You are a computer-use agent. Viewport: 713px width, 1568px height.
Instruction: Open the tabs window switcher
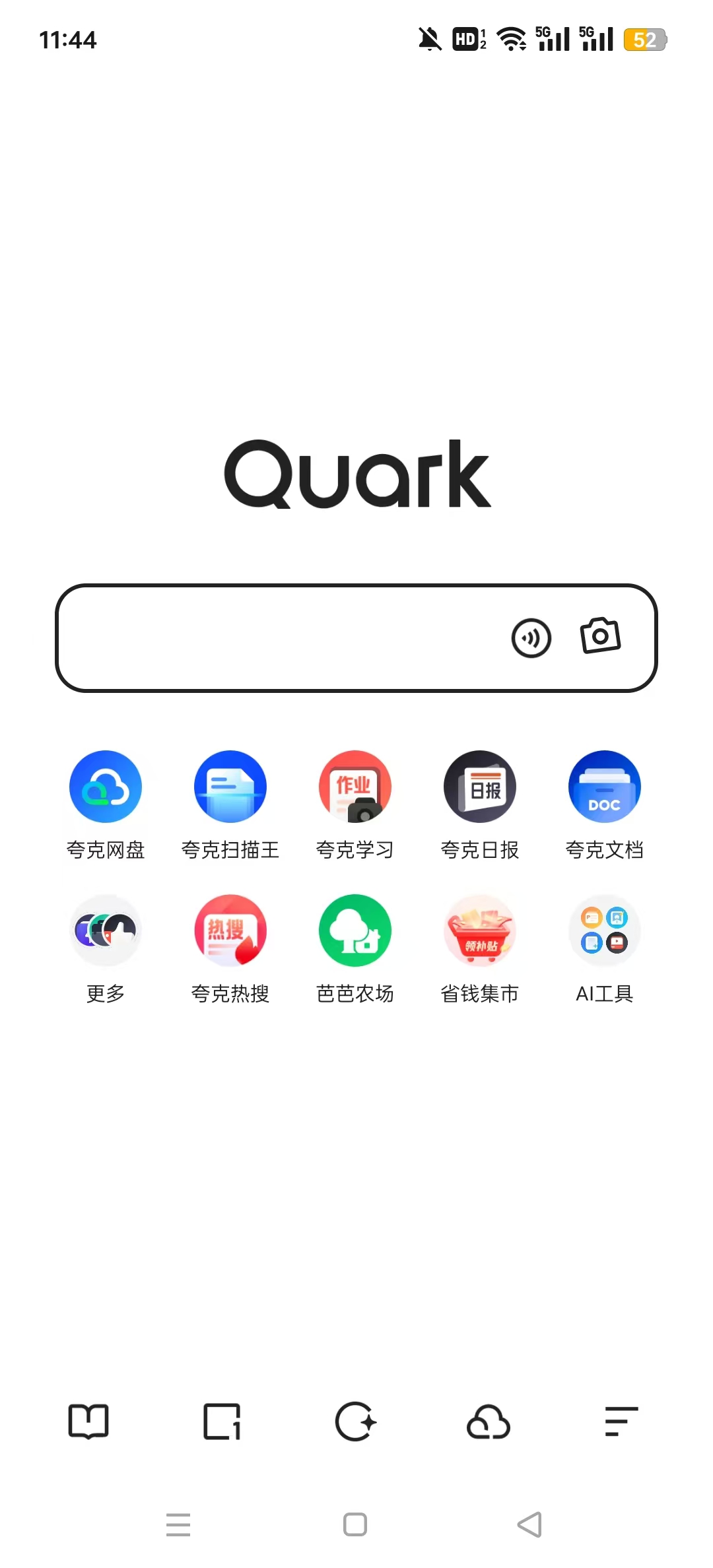click(222, 1421)
